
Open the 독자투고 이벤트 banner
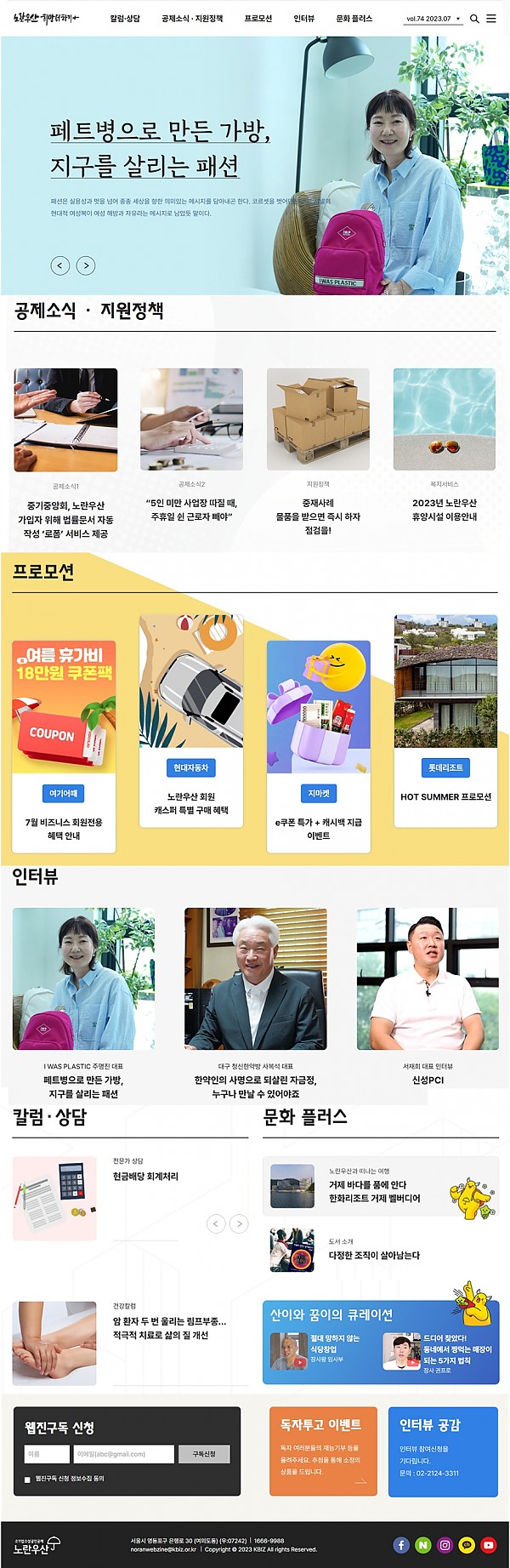[323, 1451]
